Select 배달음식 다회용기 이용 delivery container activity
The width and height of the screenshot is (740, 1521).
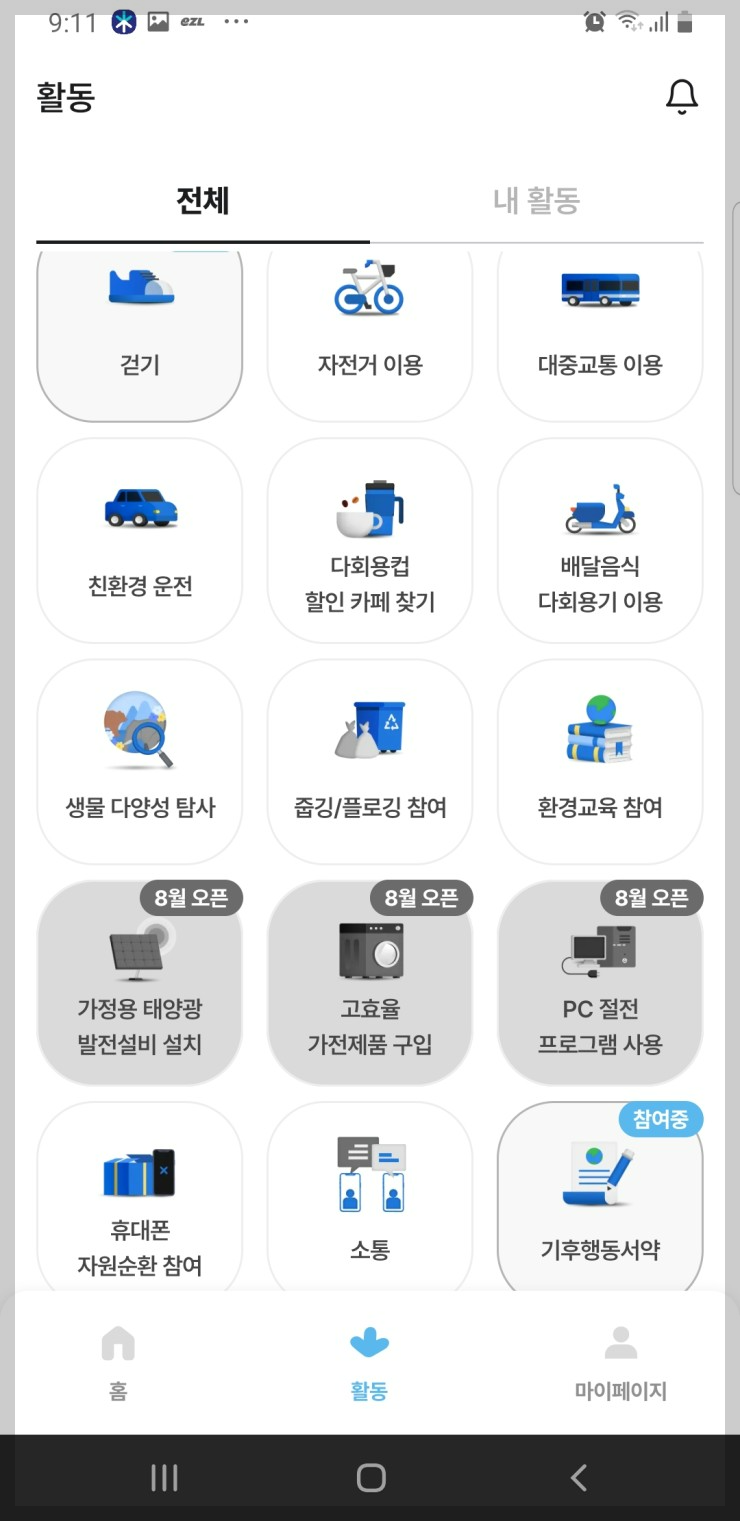(599, 540)
